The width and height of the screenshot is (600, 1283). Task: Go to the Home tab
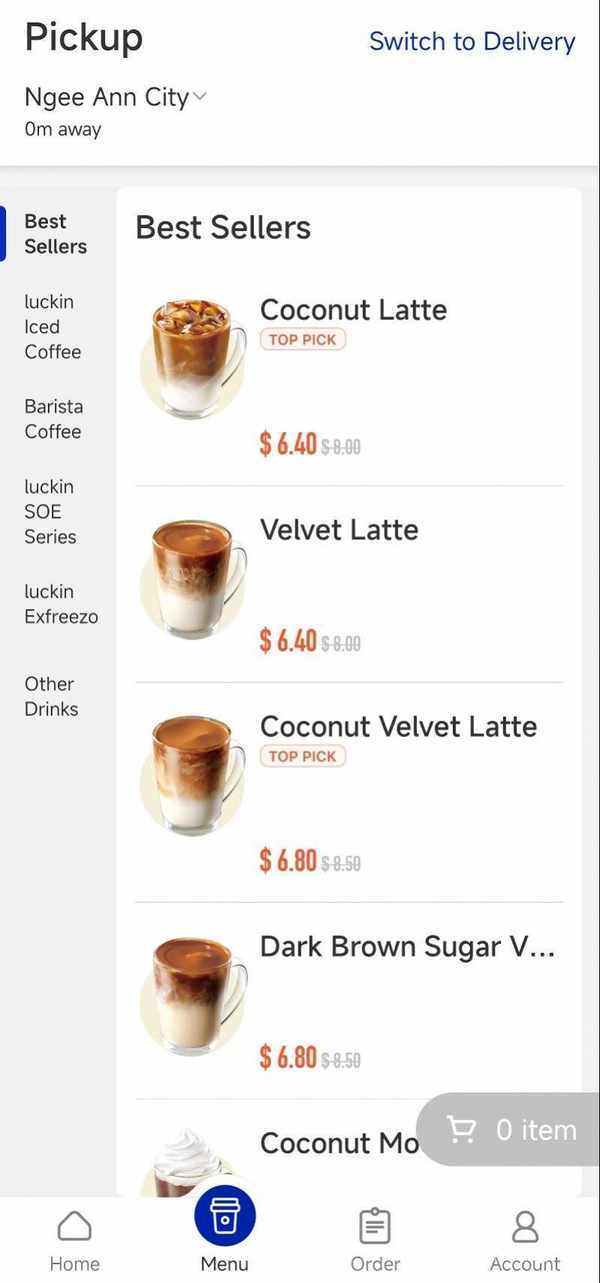(x=74, y=1240)
